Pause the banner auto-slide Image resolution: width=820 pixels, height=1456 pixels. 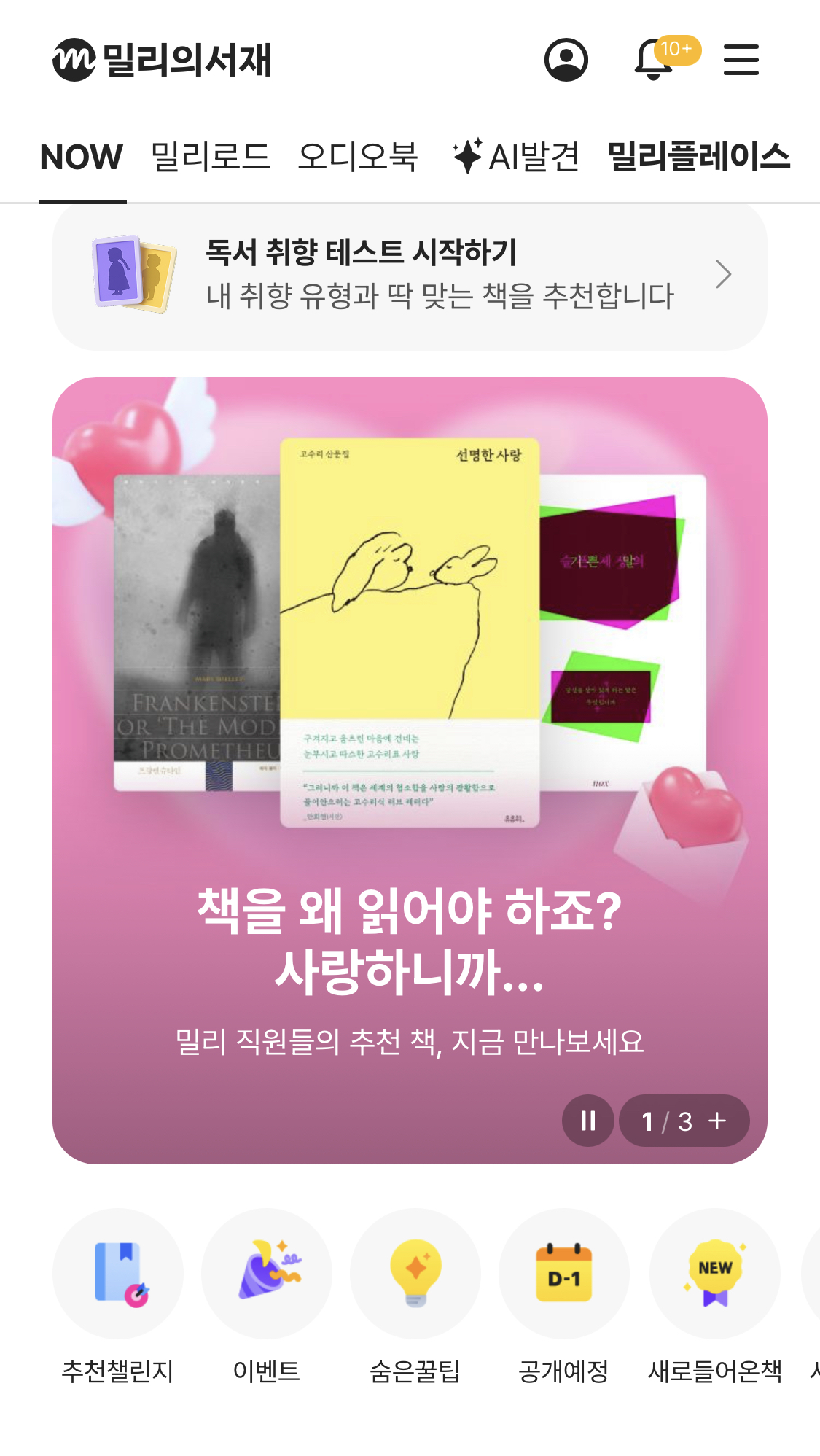point(587,1121)
